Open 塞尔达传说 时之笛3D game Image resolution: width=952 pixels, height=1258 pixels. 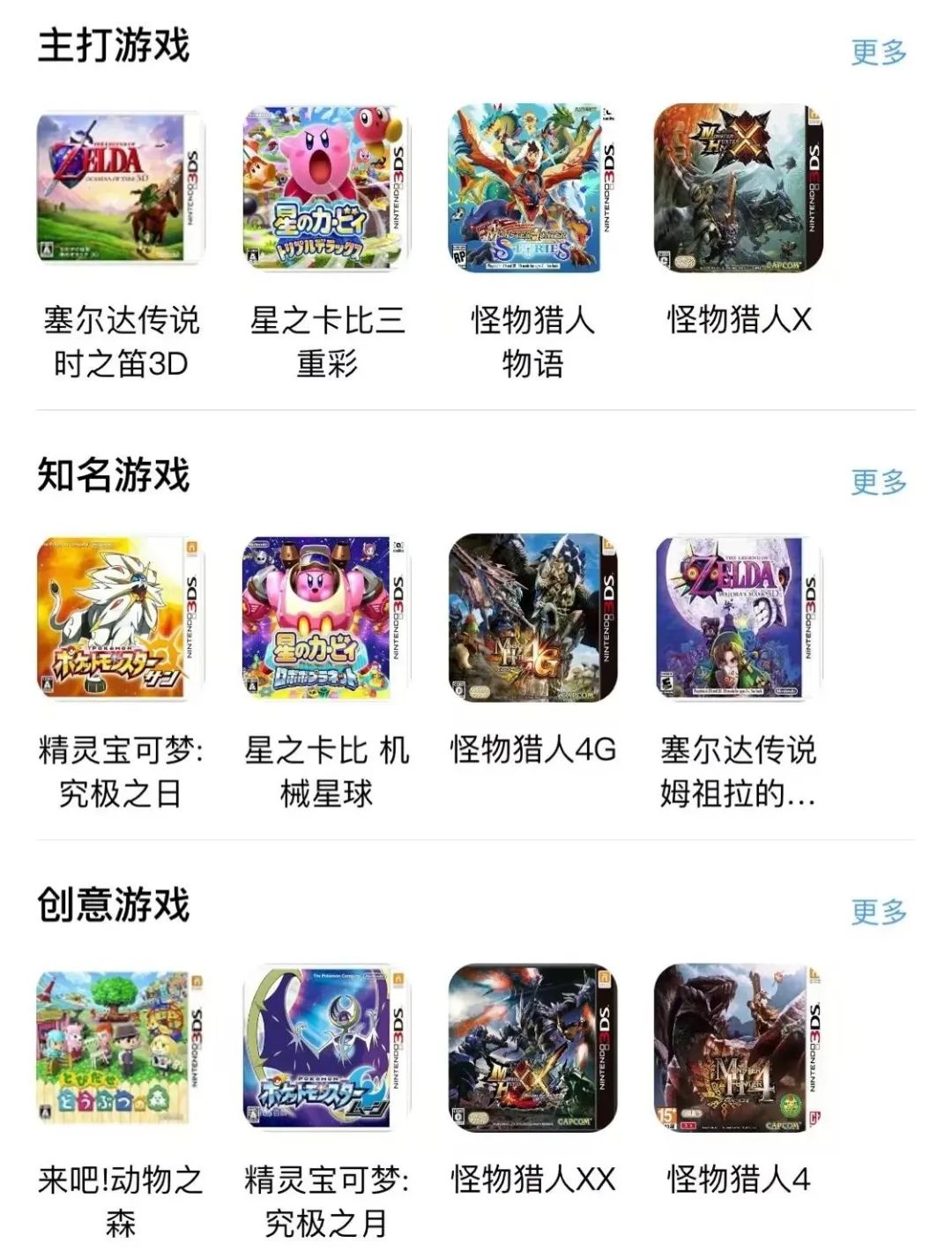[121, 188]
